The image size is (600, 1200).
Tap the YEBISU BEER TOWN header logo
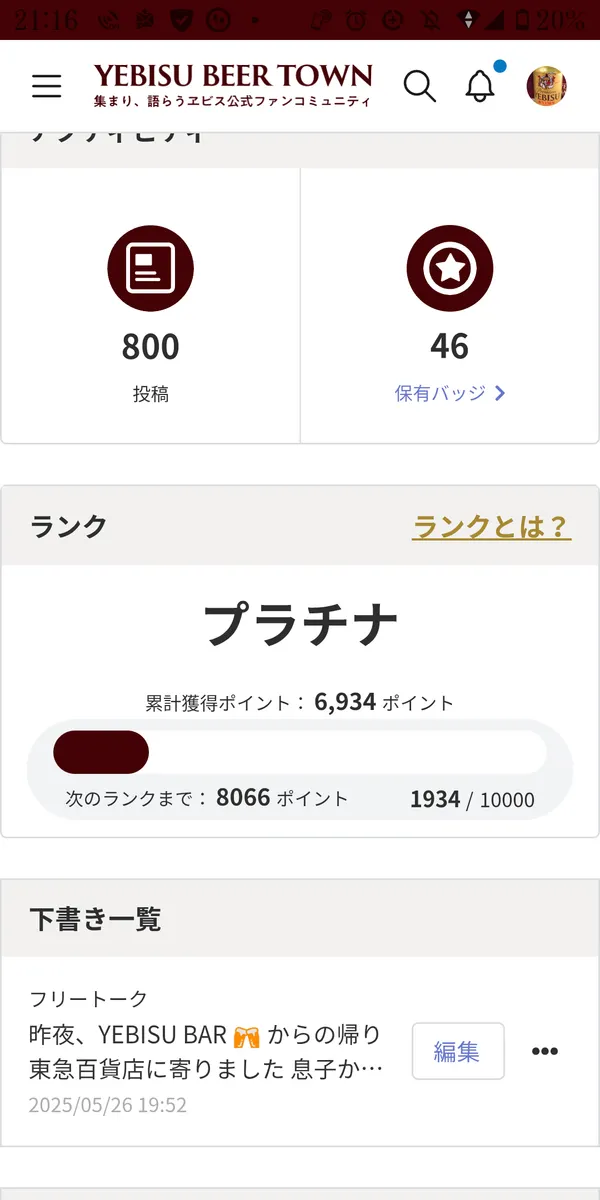(x=233, y=86)
